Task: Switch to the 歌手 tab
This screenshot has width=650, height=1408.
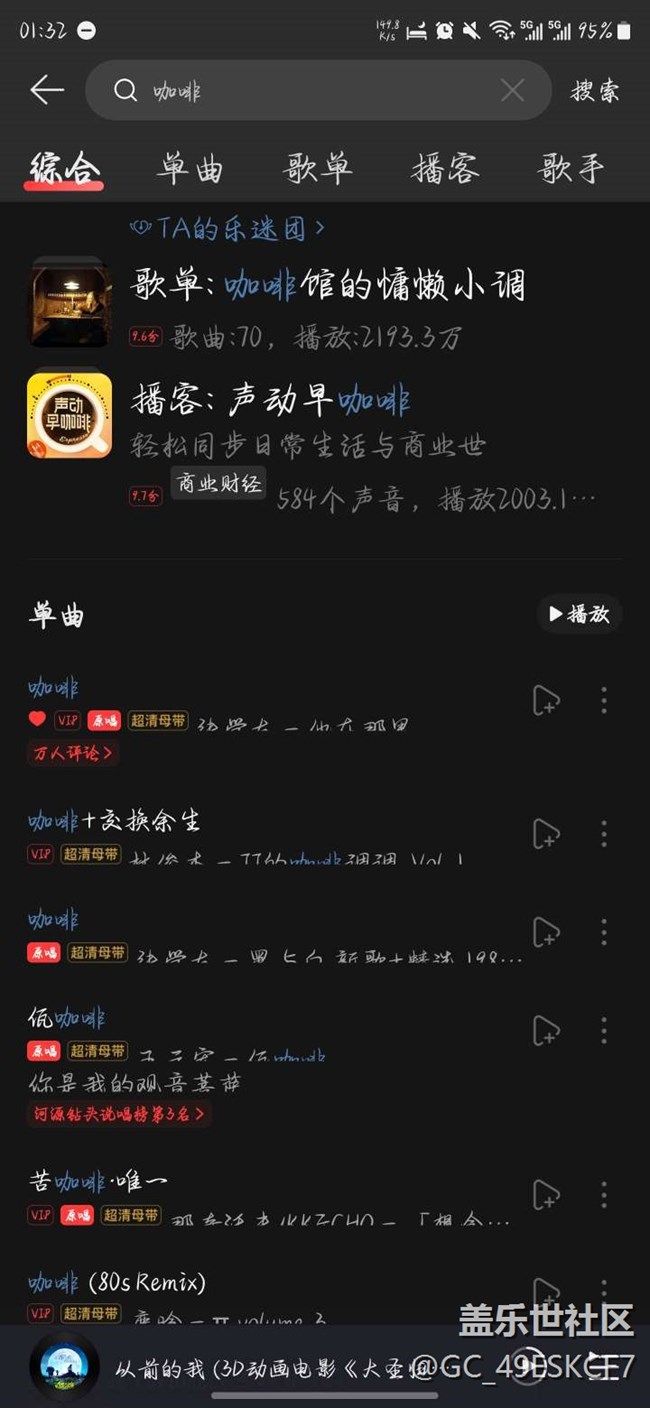Action: (x=572, y=169)
